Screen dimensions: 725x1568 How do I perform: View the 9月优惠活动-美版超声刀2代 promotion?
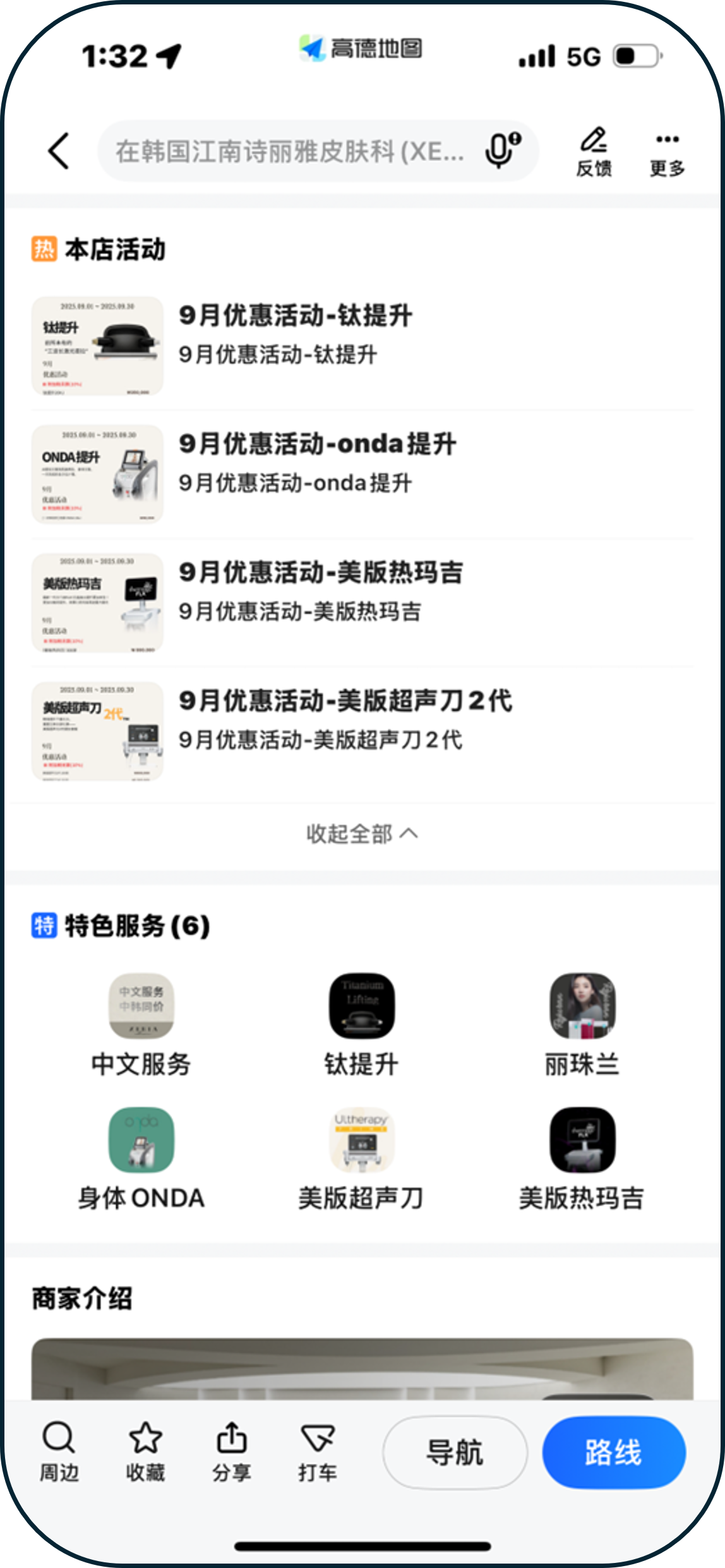tap(345, 718)
